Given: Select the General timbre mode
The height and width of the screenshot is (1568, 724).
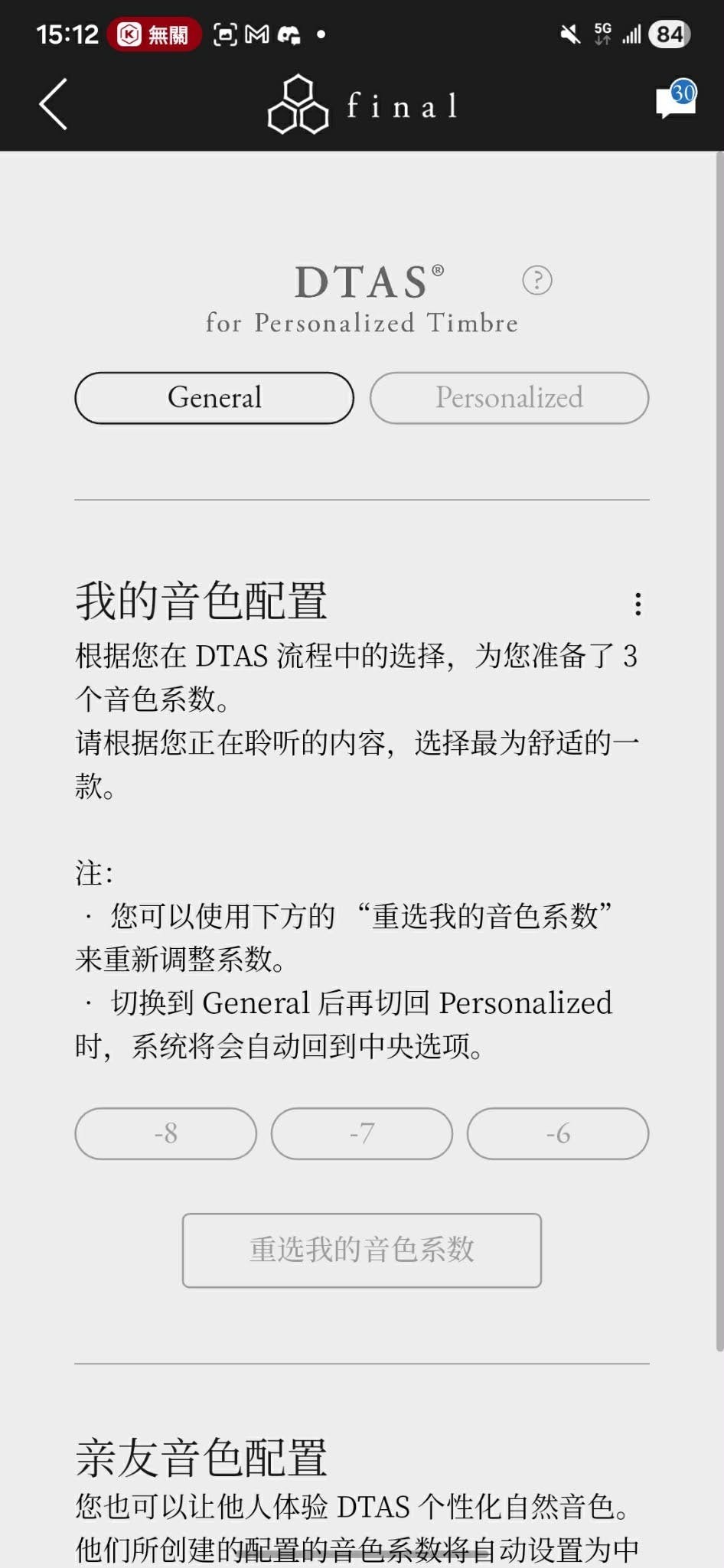Looking at the screenshot, I should pos(214,398).
